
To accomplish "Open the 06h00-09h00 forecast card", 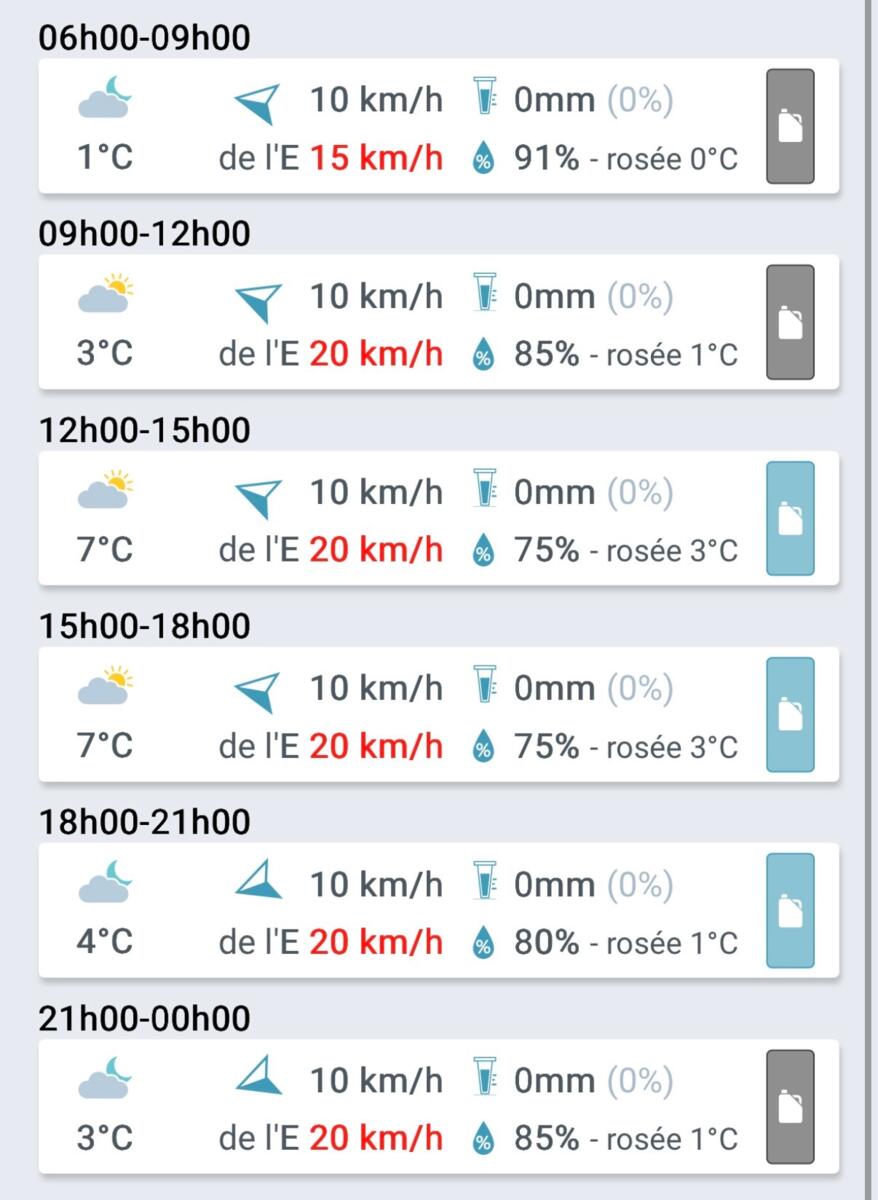I will click(x=400, y=127).
